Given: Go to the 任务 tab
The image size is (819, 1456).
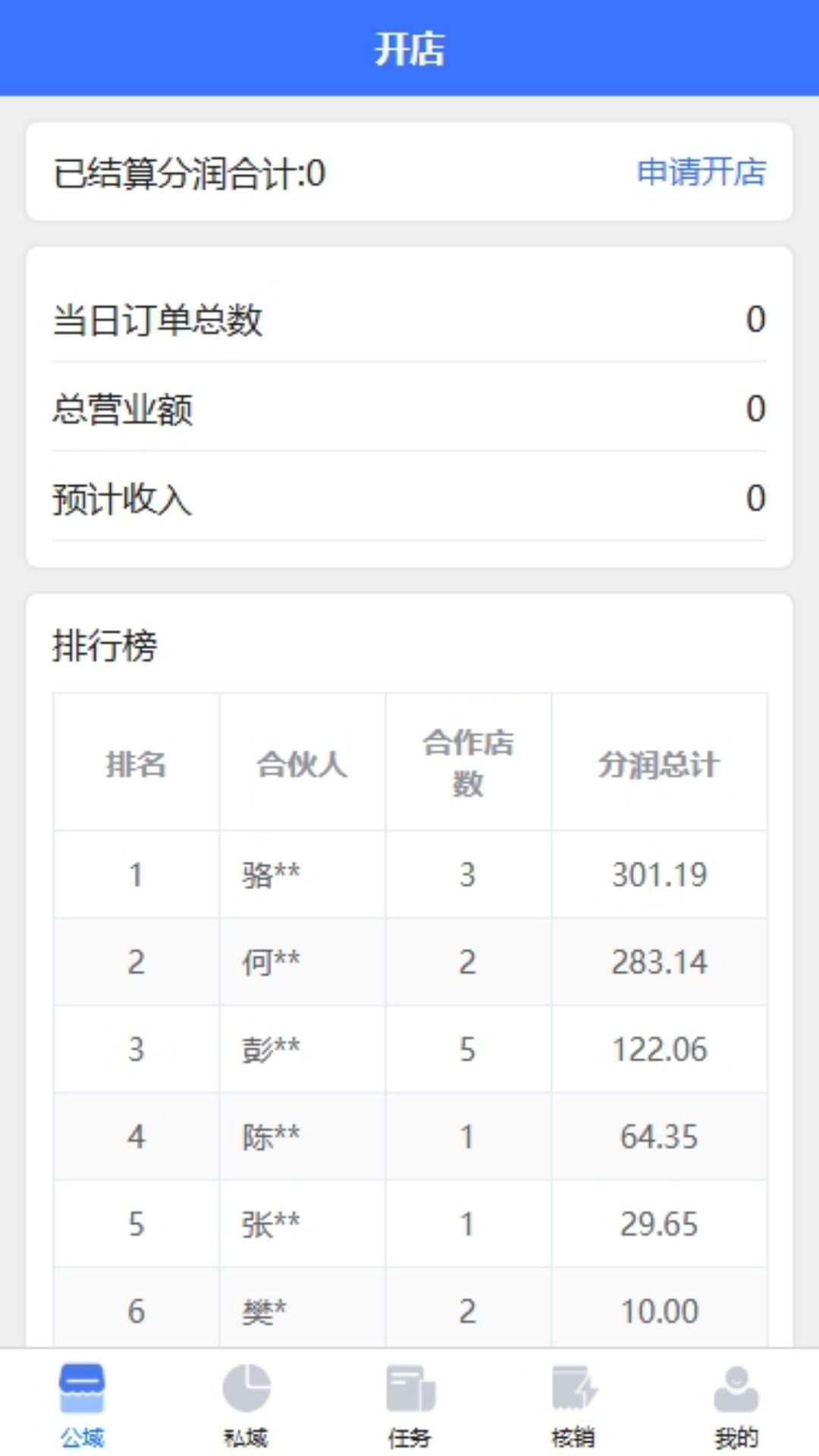Looking at the screenshot, I should (x=409, y=1404).
